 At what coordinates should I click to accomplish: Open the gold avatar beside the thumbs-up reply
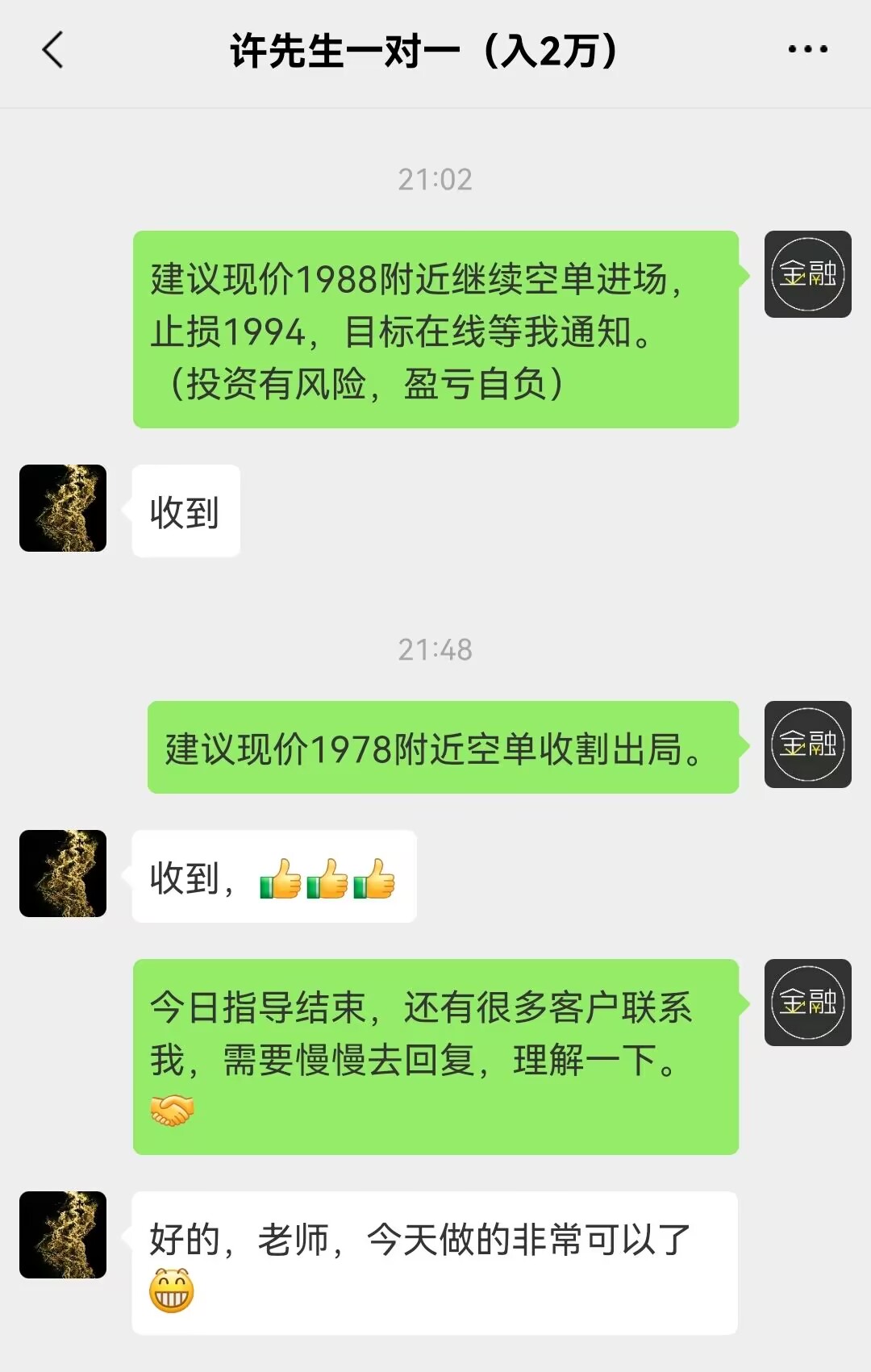(x=63, y=874)
